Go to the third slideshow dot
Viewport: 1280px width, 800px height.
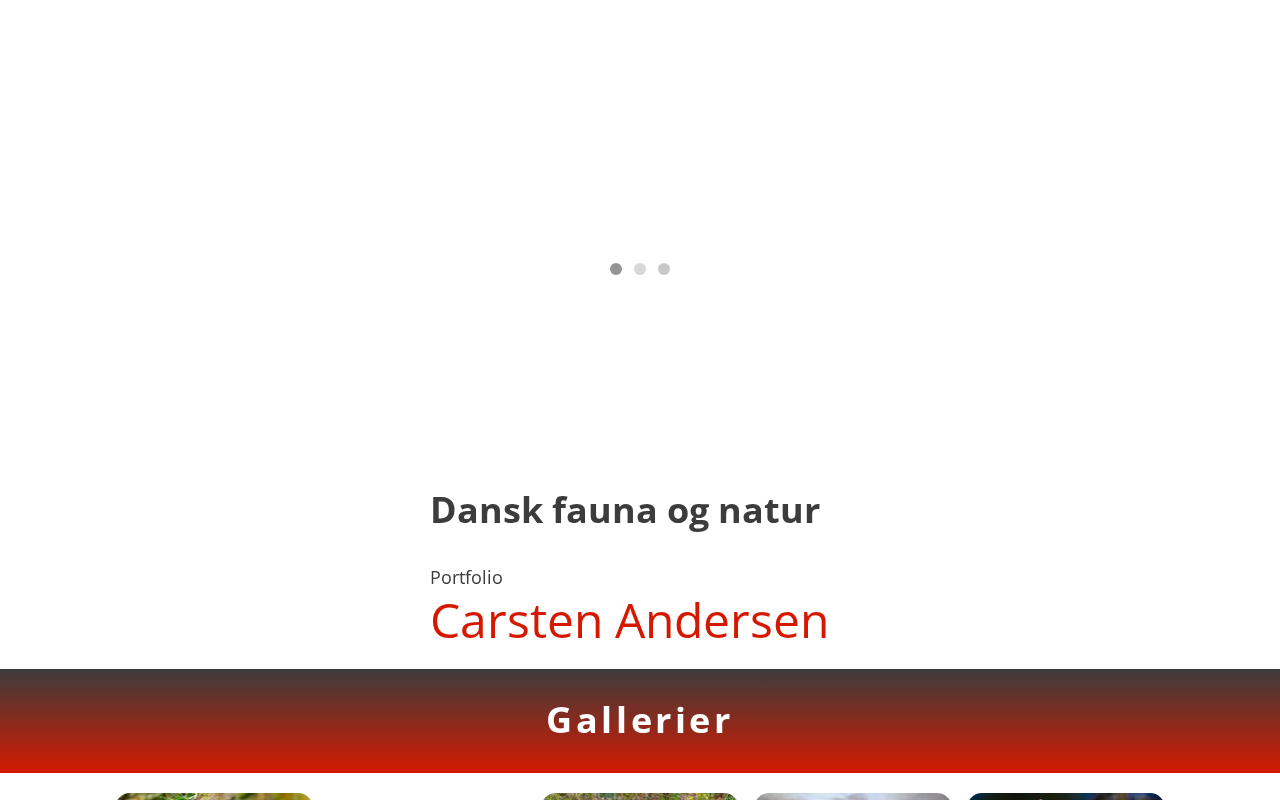664,269
